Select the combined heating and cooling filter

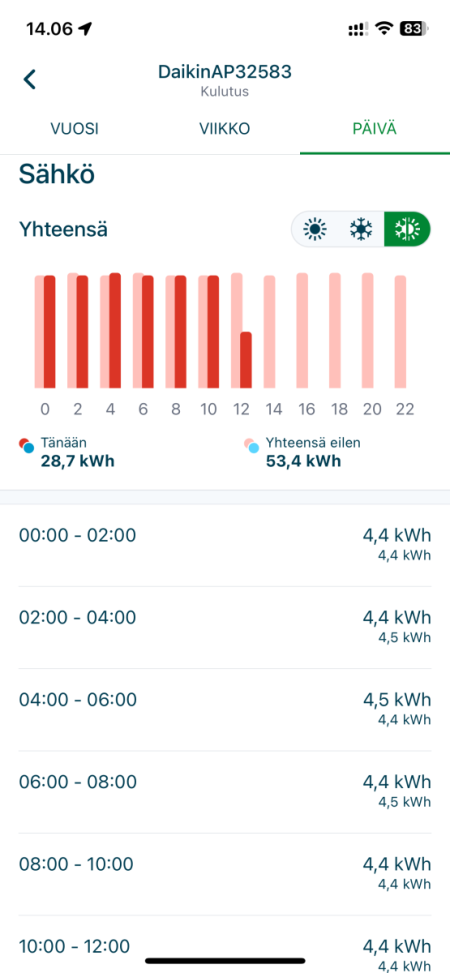(x=407, y=230)
